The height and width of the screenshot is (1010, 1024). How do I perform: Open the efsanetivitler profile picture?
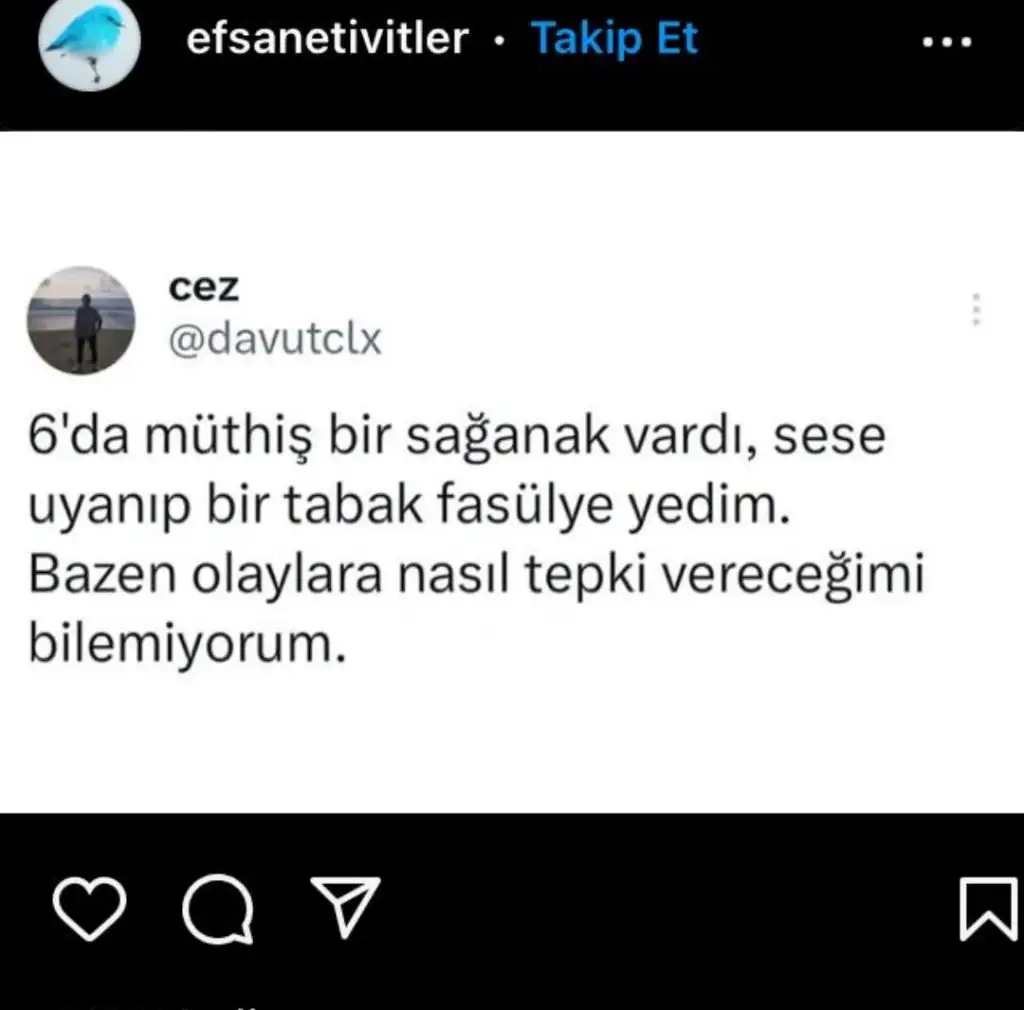(x=88, y=42)
